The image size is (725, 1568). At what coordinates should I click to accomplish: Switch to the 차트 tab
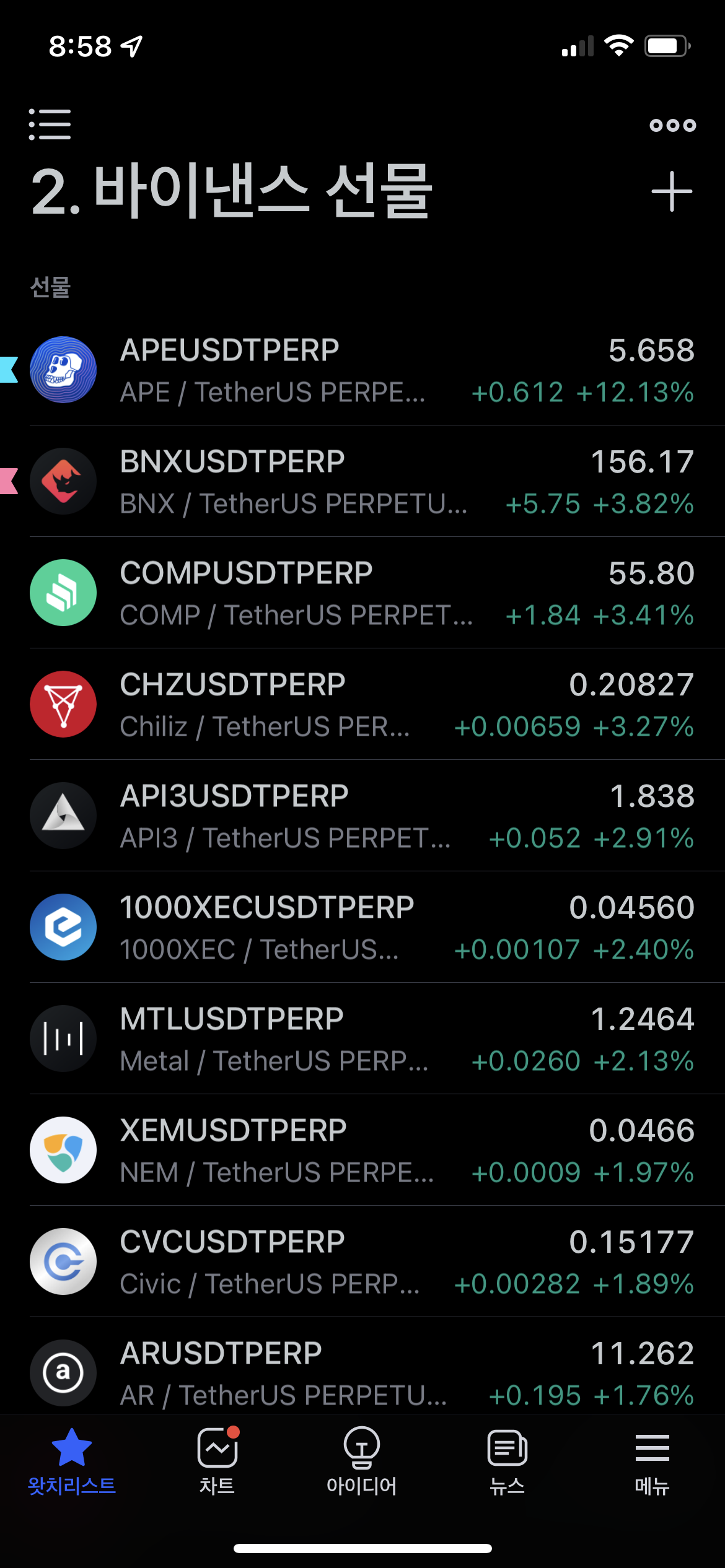[217, 1461]
